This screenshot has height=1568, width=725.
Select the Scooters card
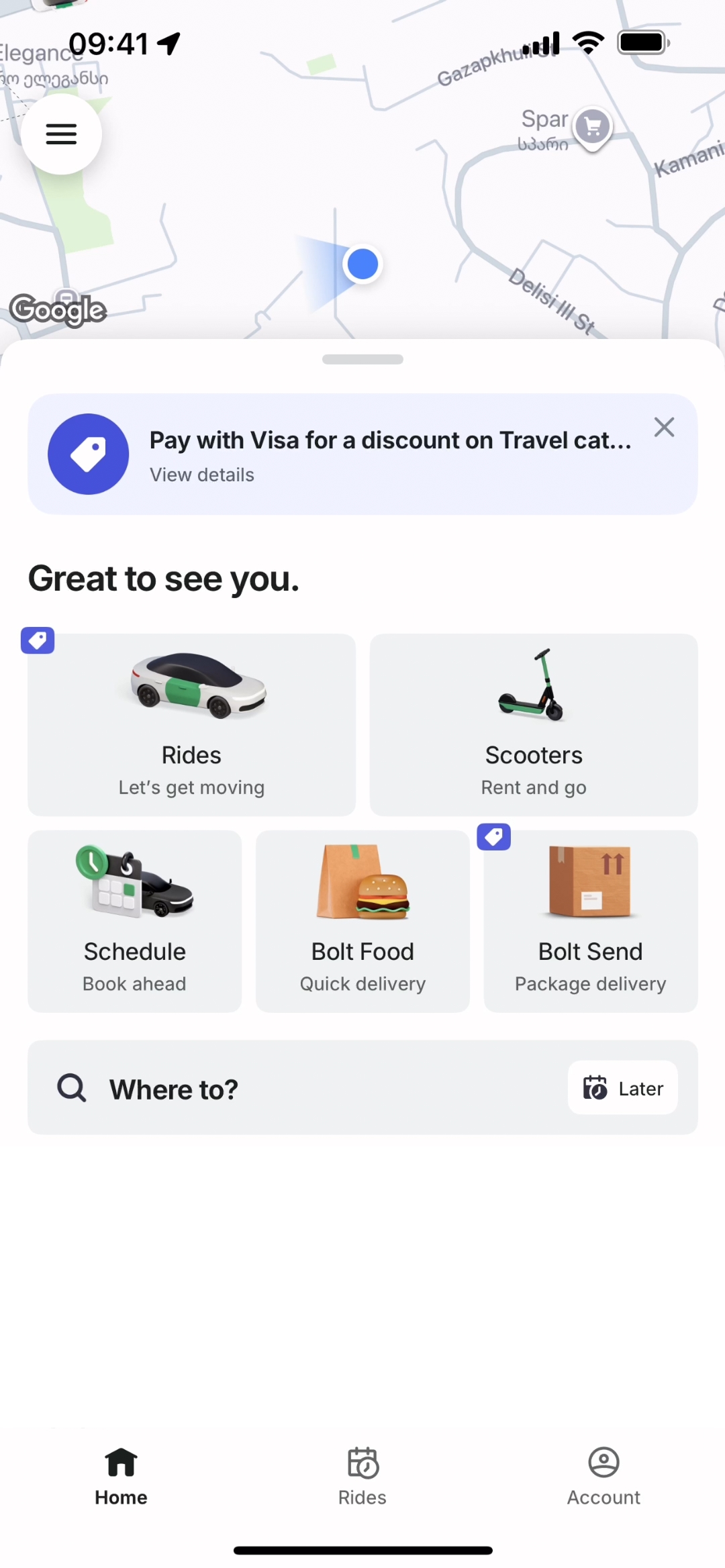534,724
